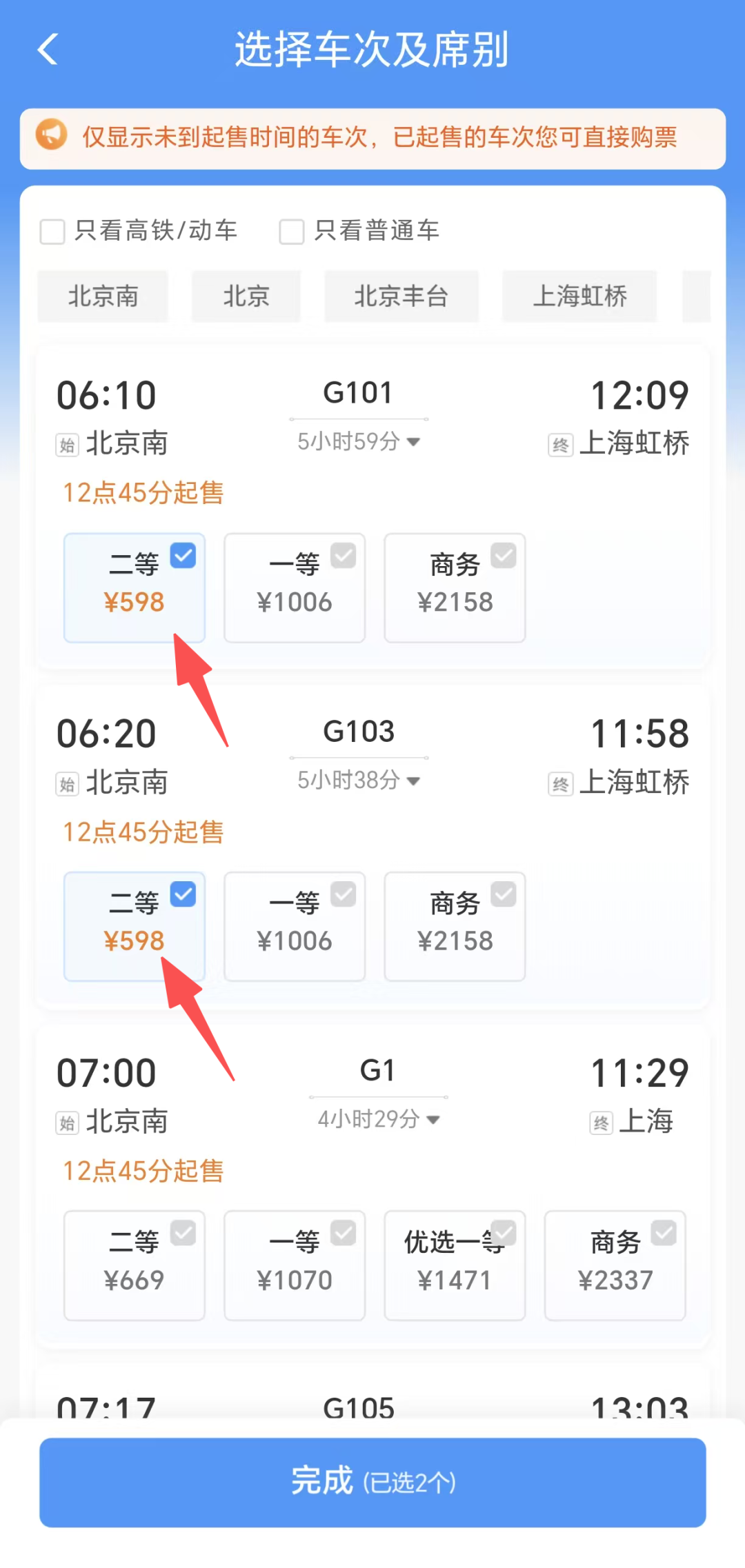Select G103 一等 ¥1006 seat

(x=295, y=926)
